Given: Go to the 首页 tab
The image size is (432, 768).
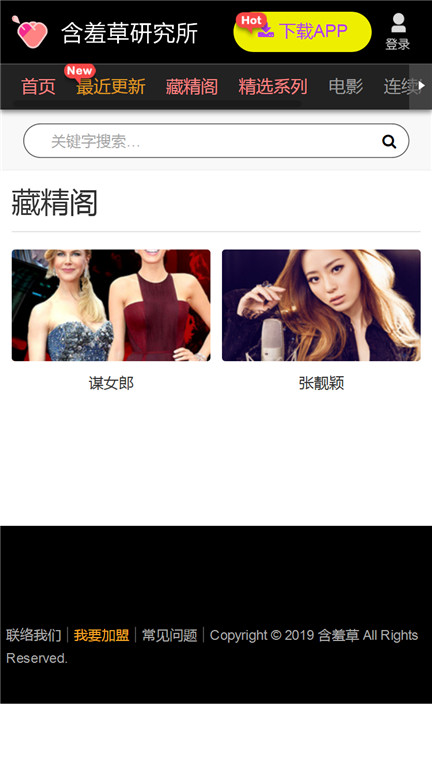Looking at the screenshot, I should point(38,87).
